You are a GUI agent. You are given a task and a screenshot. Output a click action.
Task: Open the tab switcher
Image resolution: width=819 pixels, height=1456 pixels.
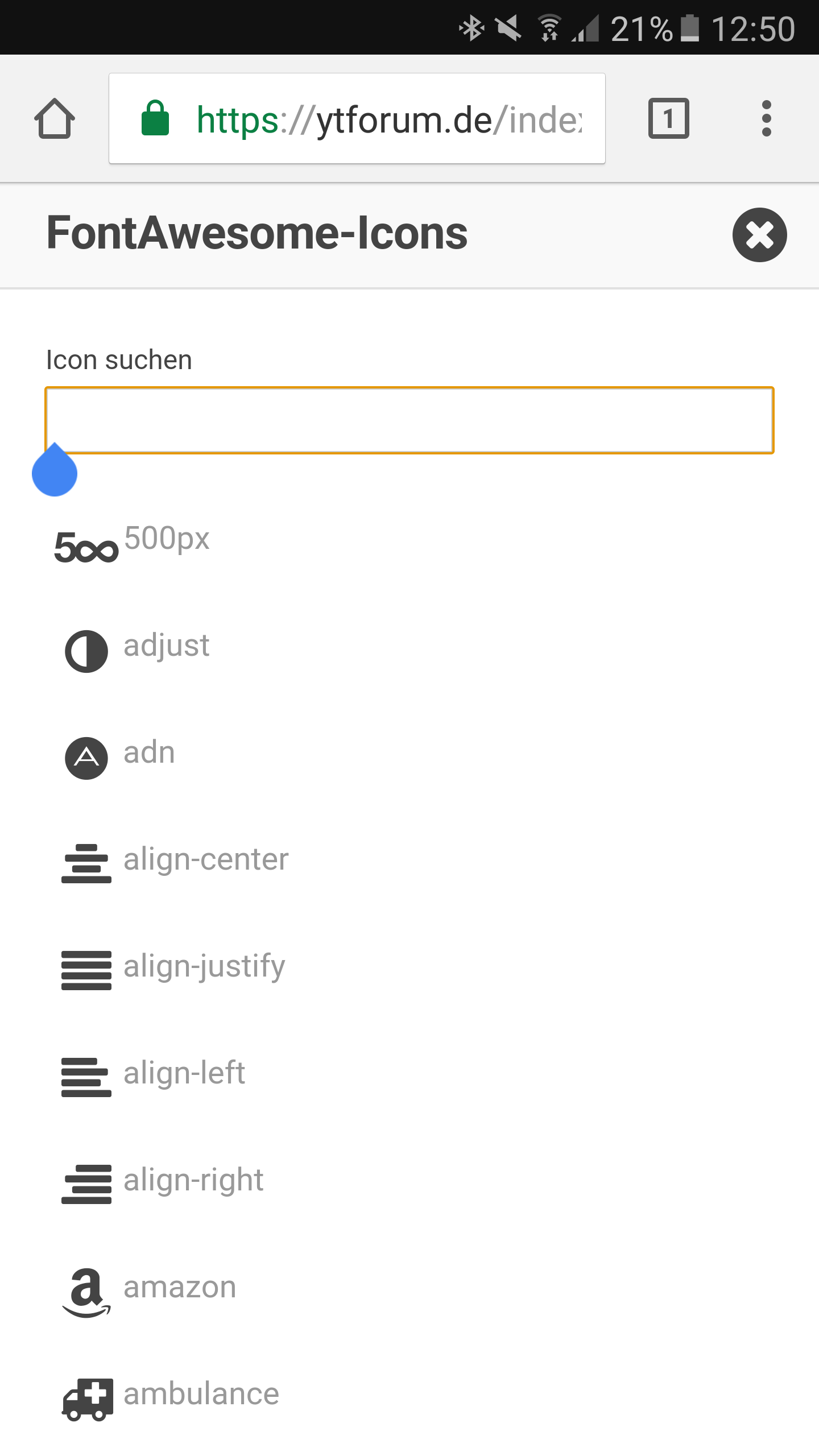point(668,119)
